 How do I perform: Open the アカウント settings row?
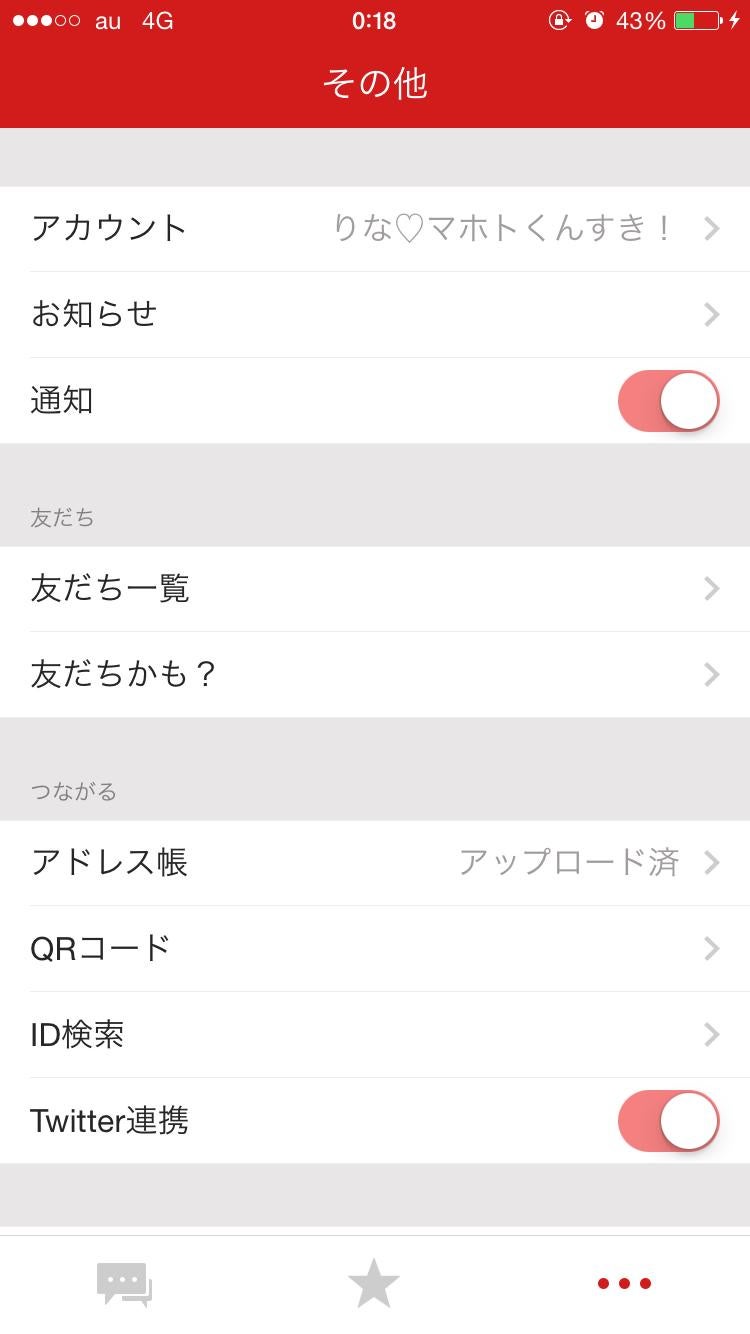click(375, 229)
